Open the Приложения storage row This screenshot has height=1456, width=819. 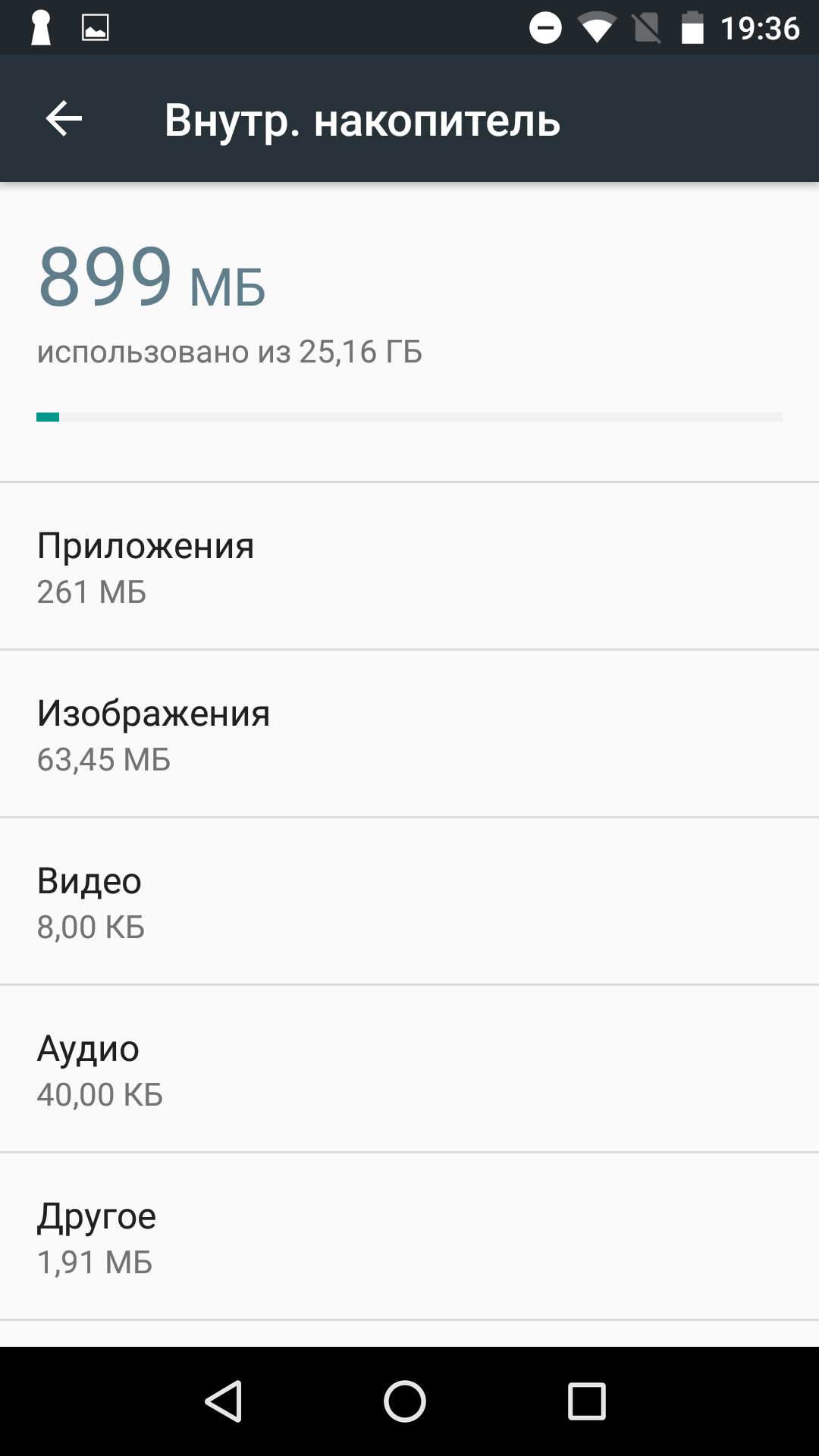pyautogui.click(x=409, y=566)
